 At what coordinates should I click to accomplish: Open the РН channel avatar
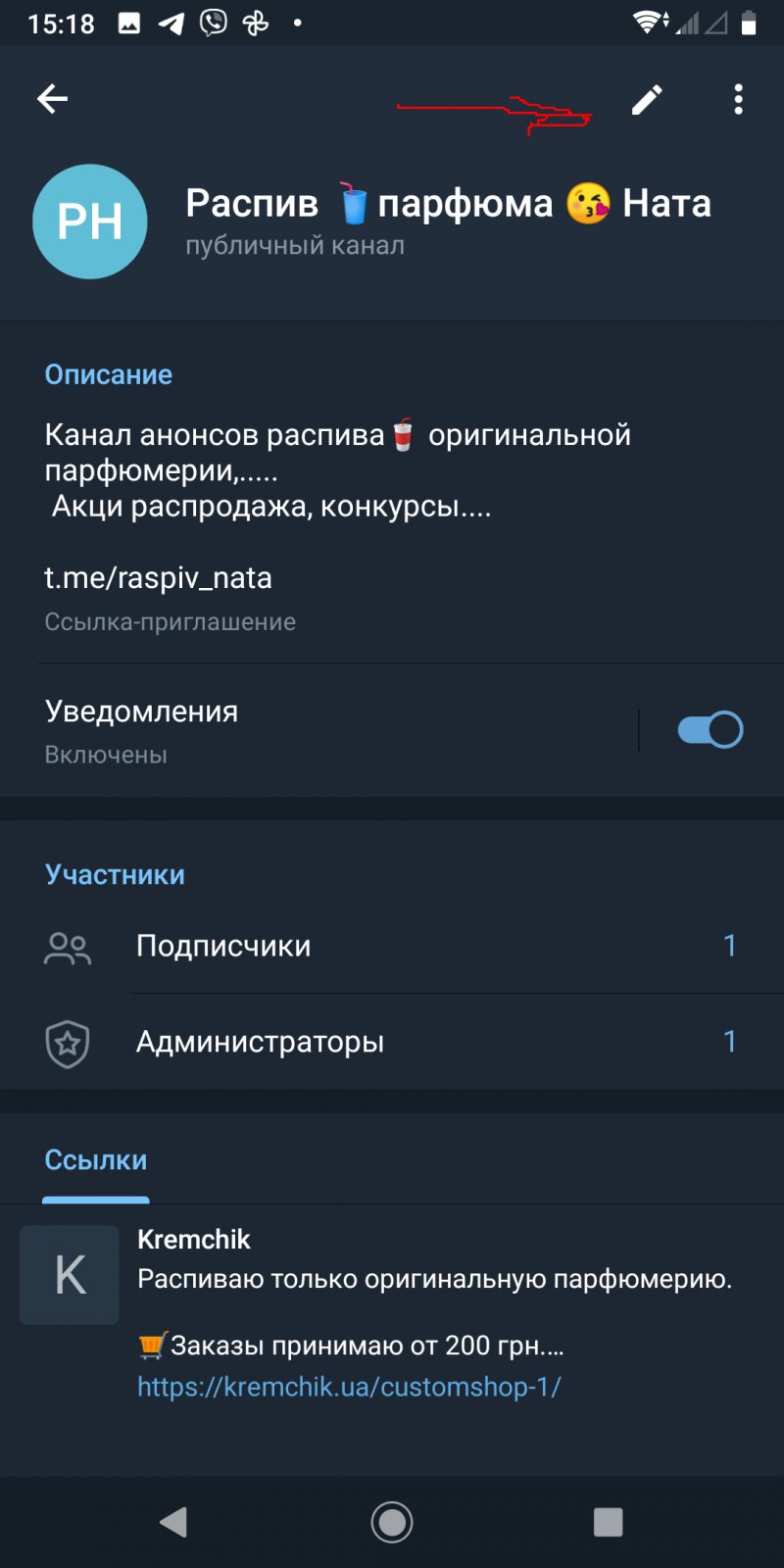click(x=90, y=221)
